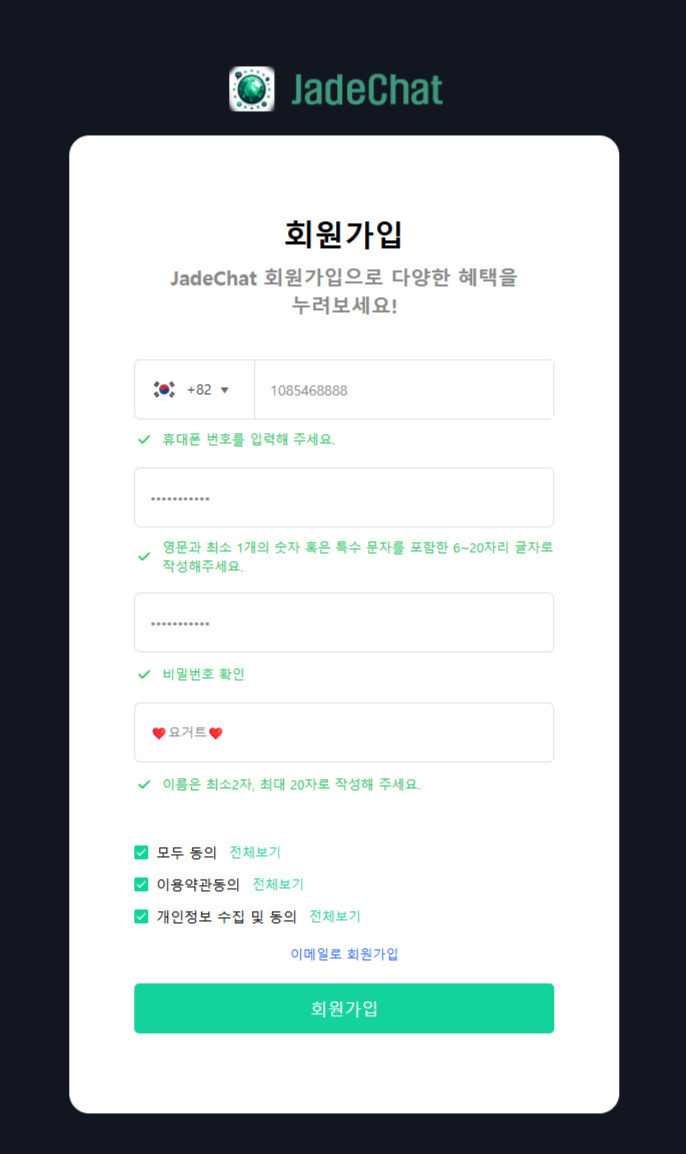The height and width of the screenshot is (1154, 686).
Task: Open the +82 country code dropdown
Action: pos(194,389)
